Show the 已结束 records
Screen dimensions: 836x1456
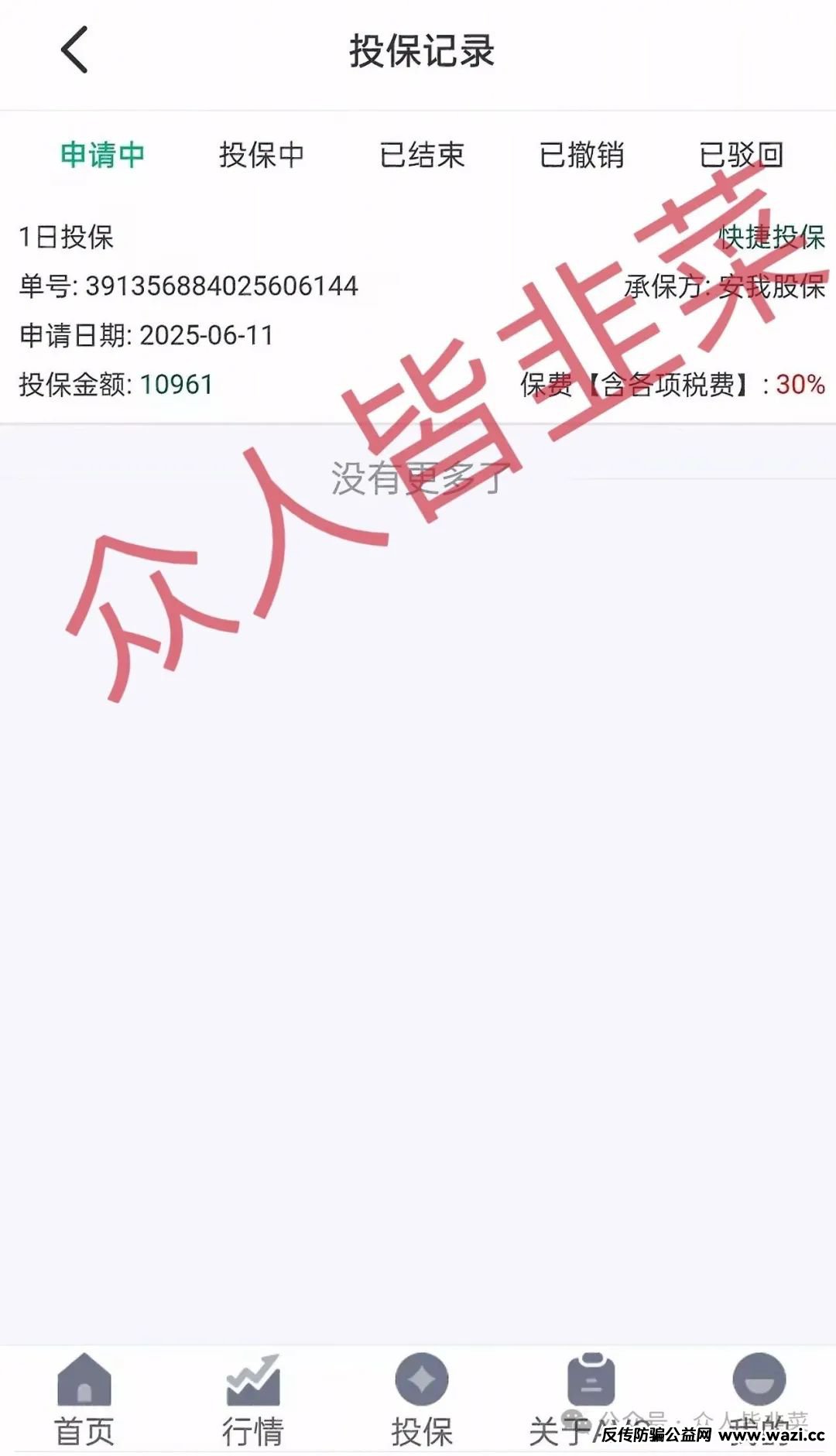pos(422,155)
